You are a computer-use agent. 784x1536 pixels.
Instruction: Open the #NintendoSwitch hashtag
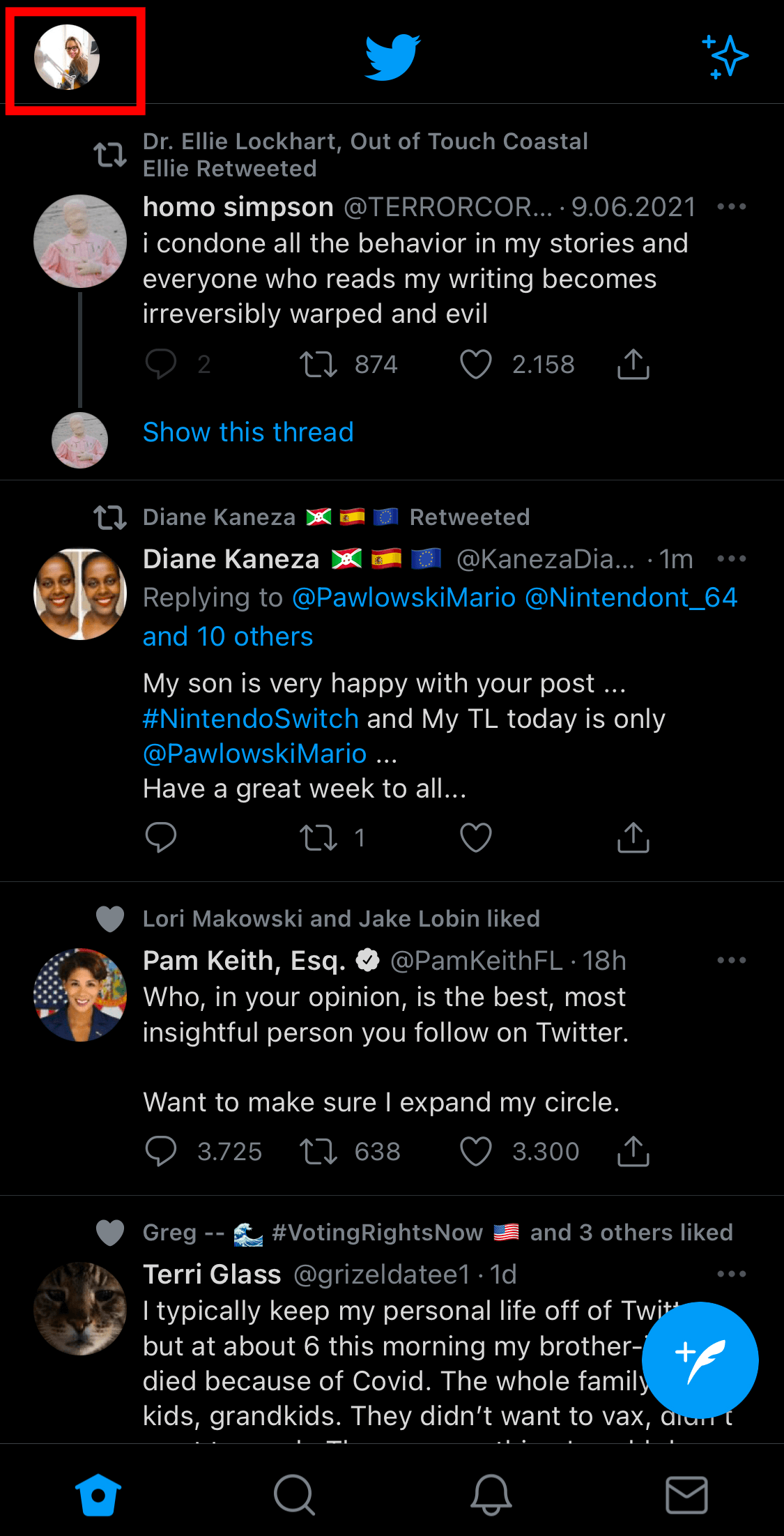(x=250, y=718)
